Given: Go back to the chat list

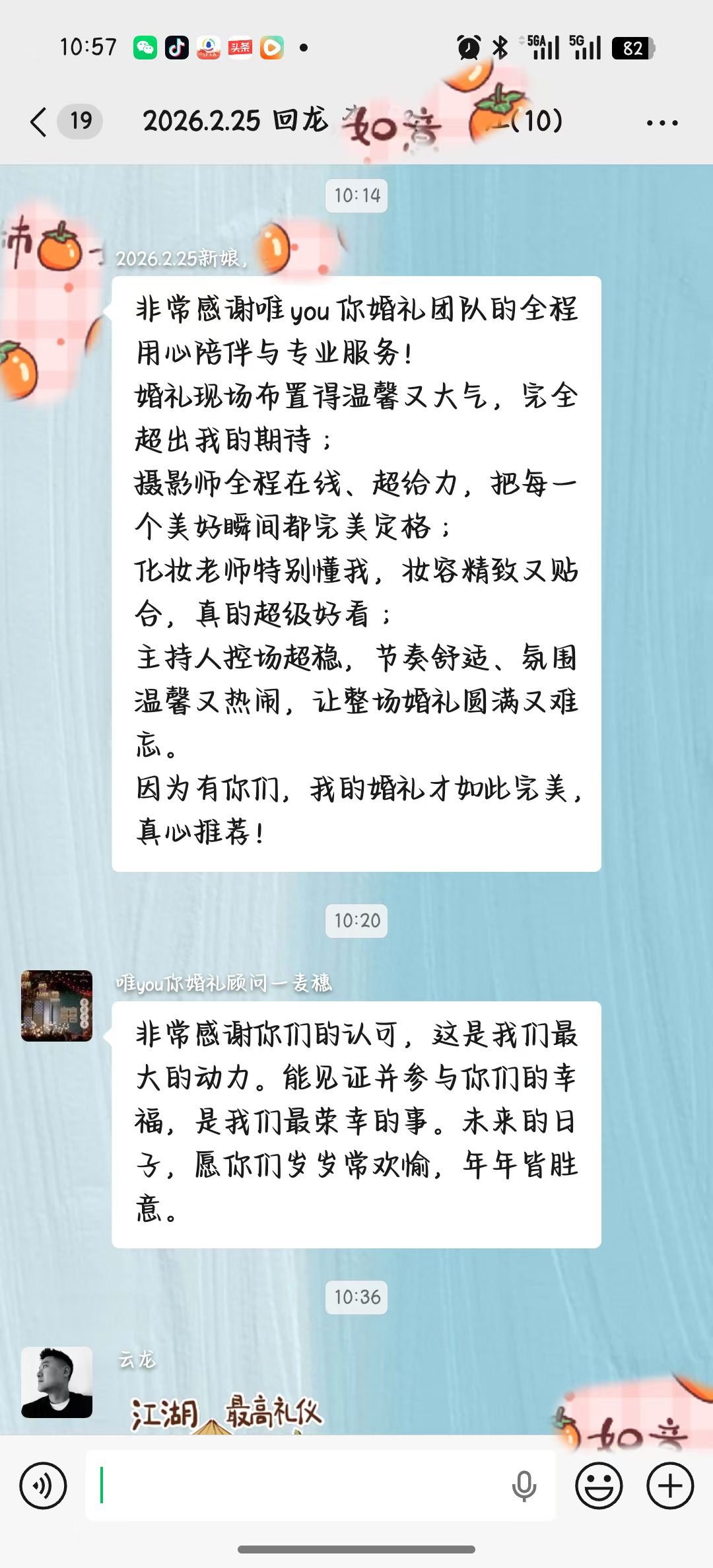Looking at the screenshot, I should point(40,122).
